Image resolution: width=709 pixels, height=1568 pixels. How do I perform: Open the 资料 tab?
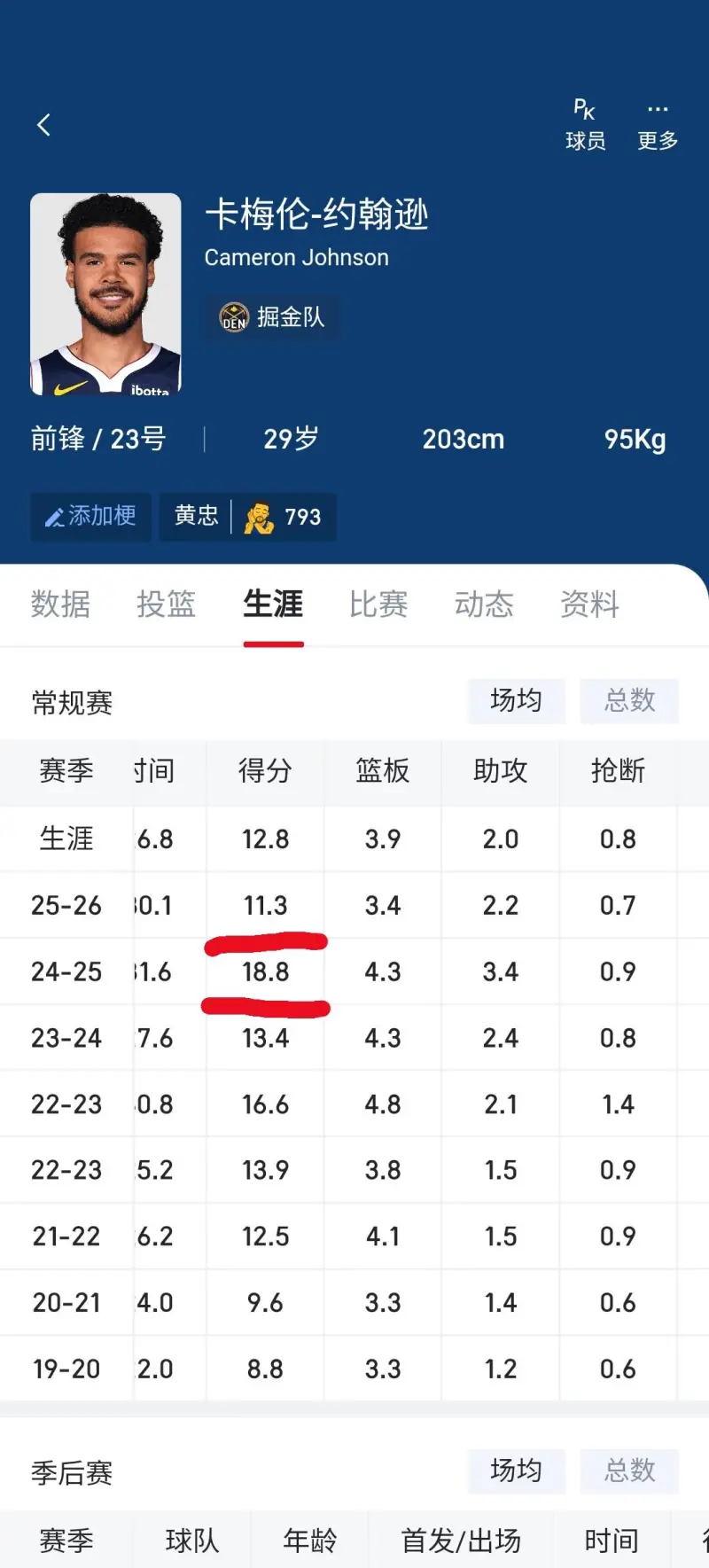[589, 605]
